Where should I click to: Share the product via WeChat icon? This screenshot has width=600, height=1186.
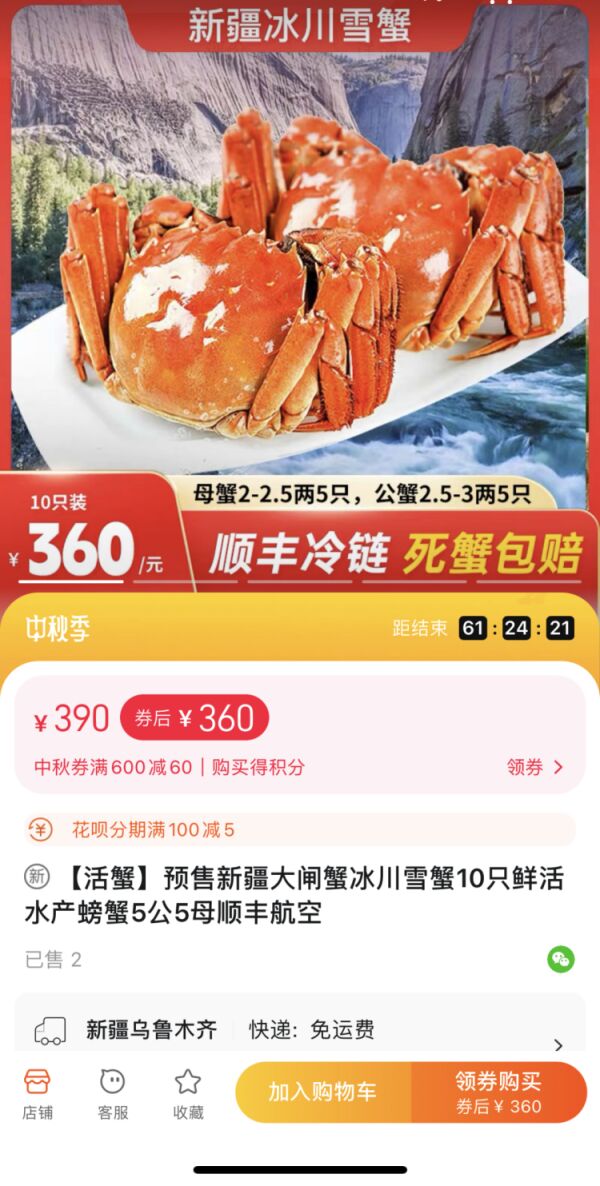coord(560,959)
